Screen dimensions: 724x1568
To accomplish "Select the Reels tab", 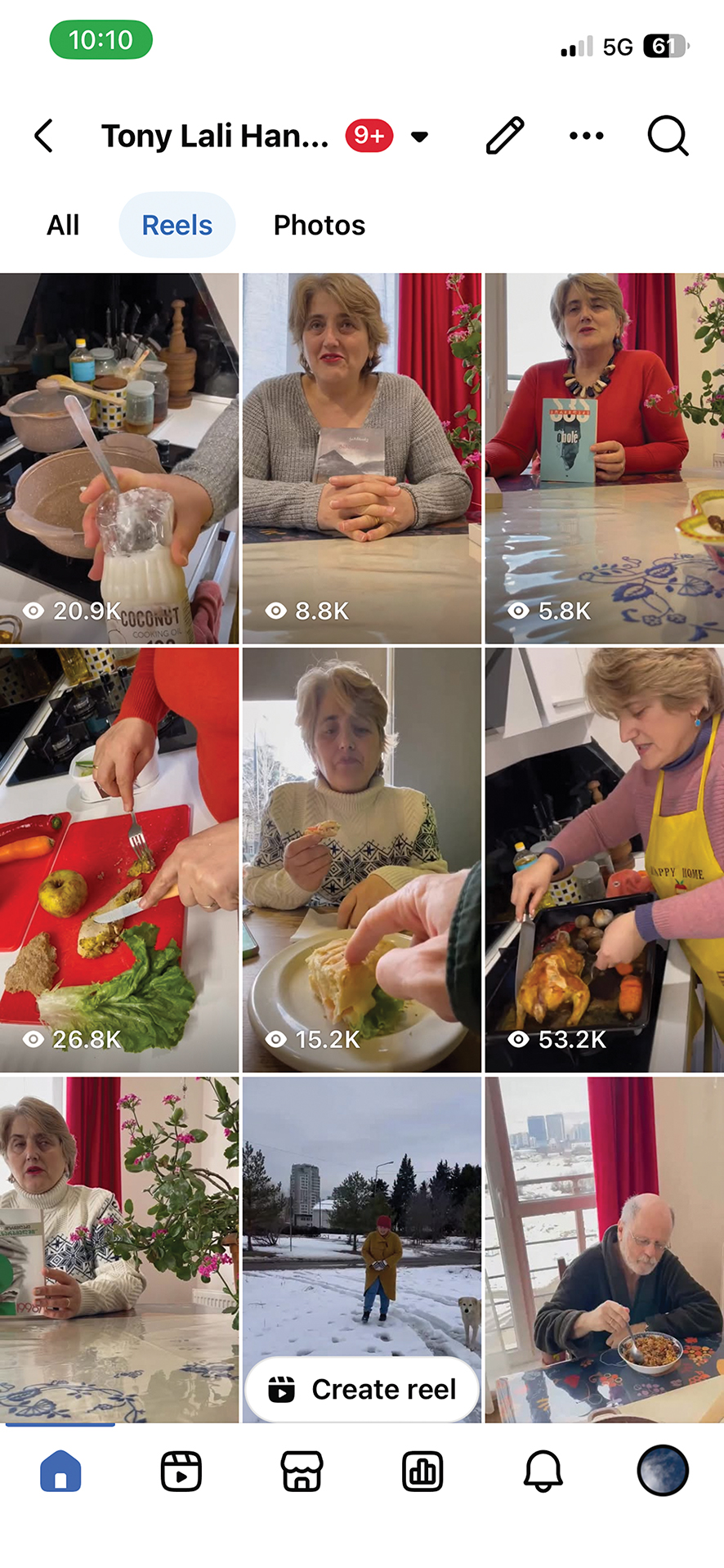I will (177, 225).
